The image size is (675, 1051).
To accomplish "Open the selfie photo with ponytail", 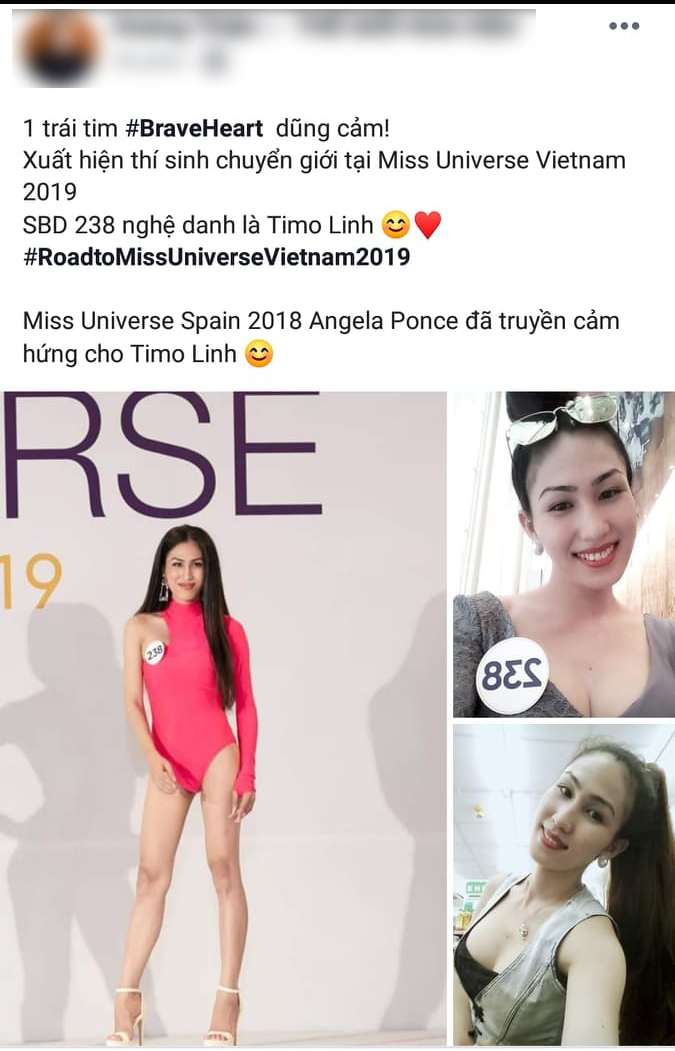I will [x=564, y=885].
